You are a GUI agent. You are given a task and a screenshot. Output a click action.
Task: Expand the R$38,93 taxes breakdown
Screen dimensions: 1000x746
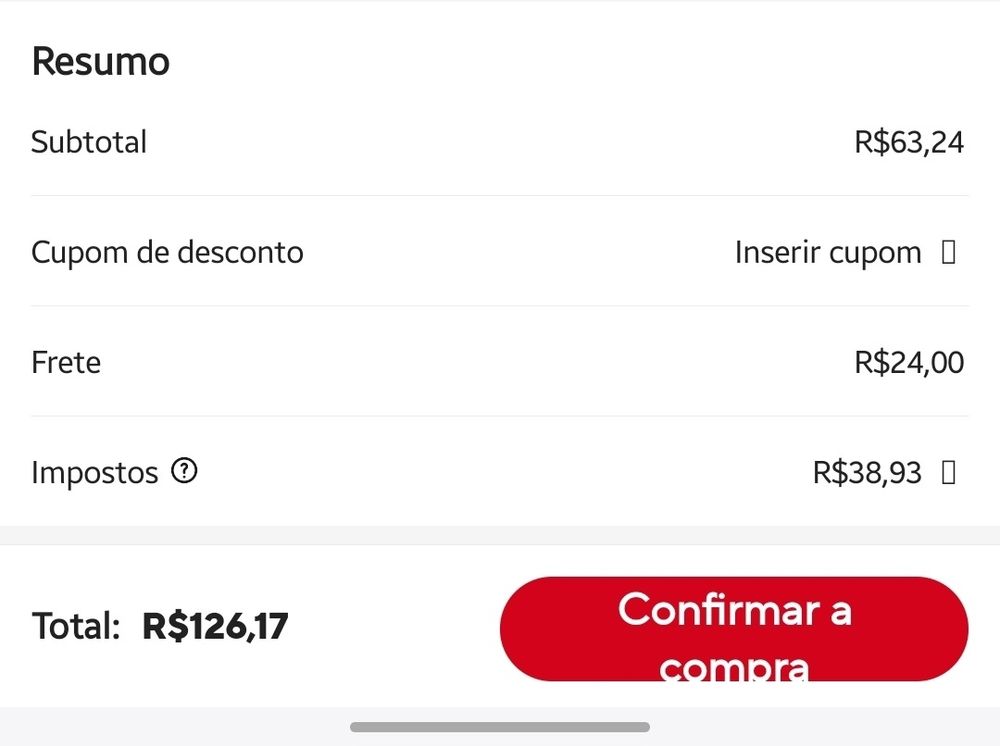(x=948, y=472)
